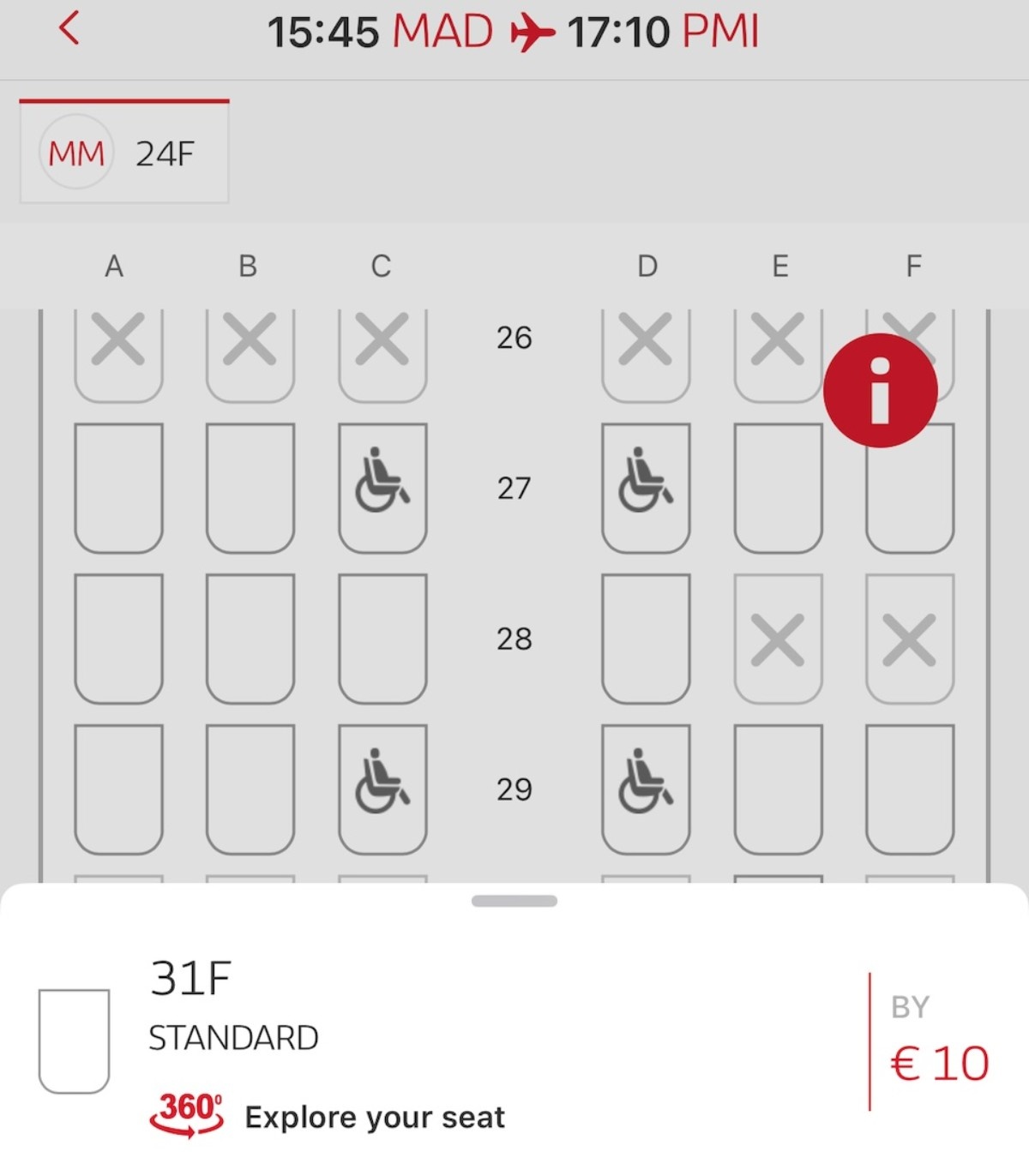
Task: Choose accessible seat 27C
Action: 382,488
